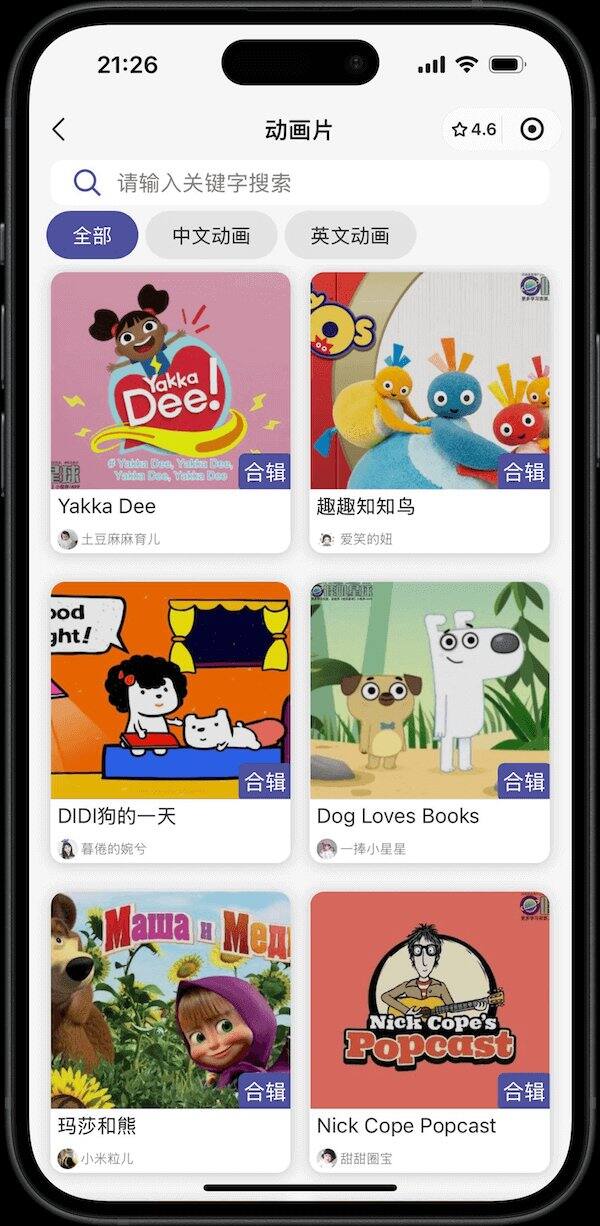Open the DIDI狗的一天 cartoon card
This screenshot has width=600, height=1226.
(x=170, y=722)
